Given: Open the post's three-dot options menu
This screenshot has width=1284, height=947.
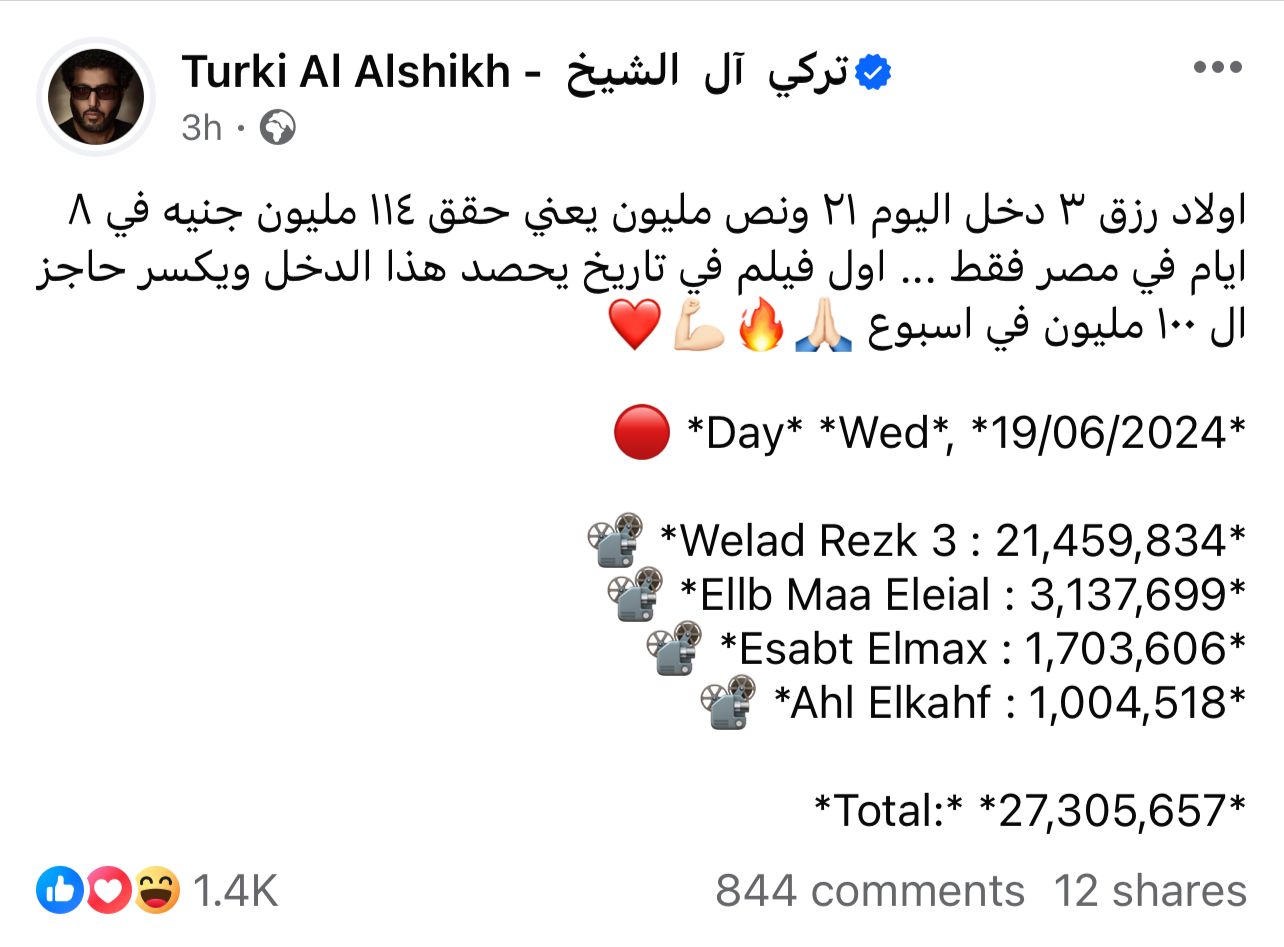Looking at the screenshot, I should click(x=1218, y=68).
